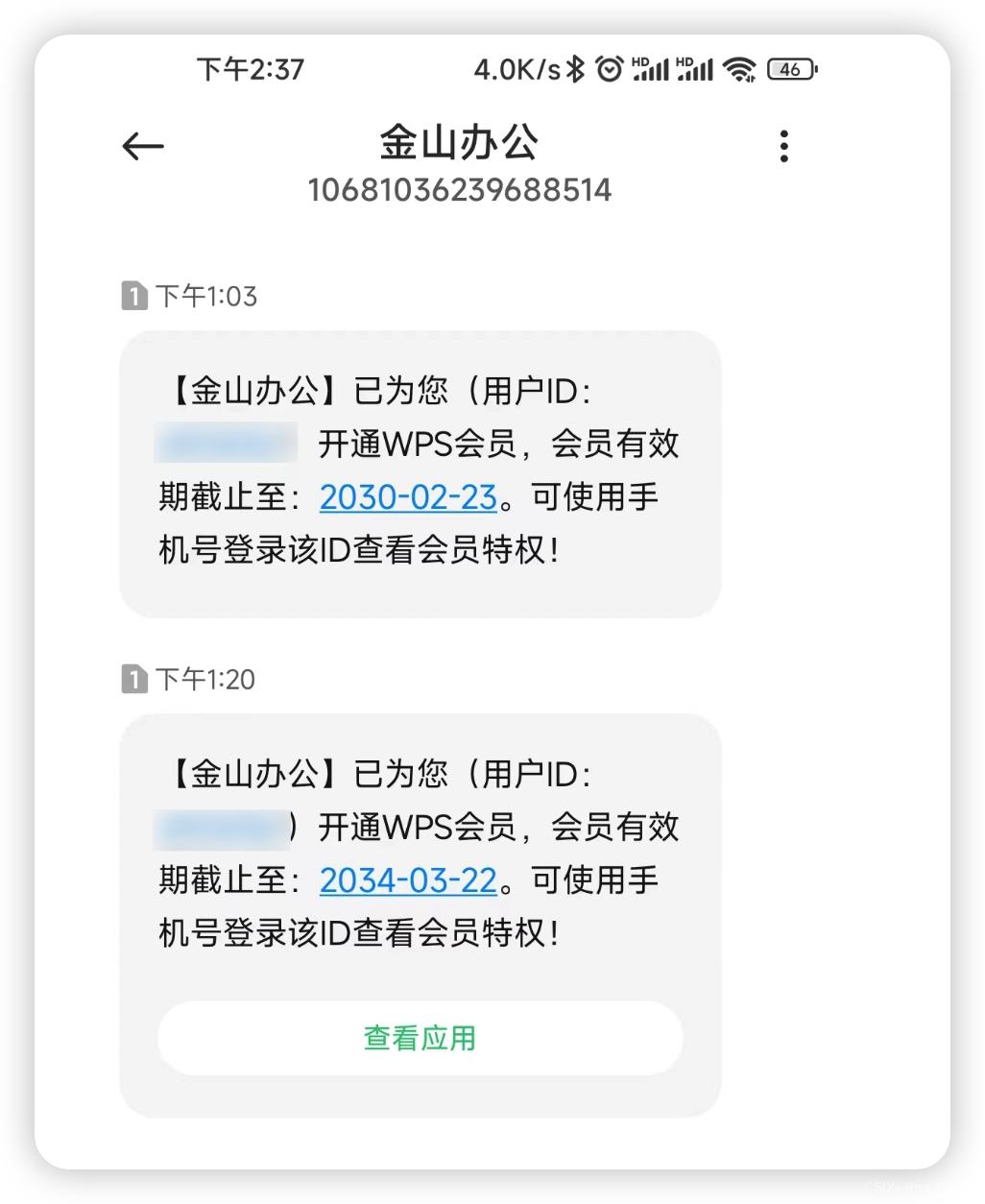
Task: Open the 2030-02-23 date link
Action: (408, 497)
